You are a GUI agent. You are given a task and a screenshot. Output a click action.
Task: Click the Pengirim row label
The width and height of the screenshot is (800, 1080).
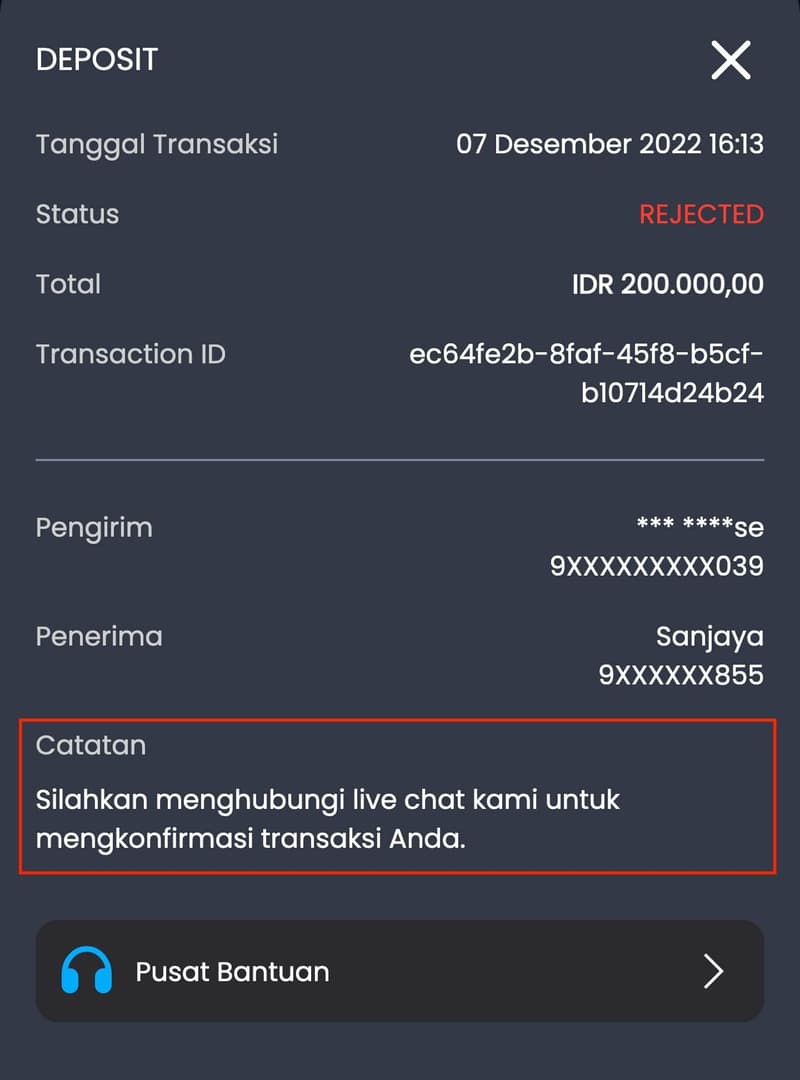coord(94,528)
